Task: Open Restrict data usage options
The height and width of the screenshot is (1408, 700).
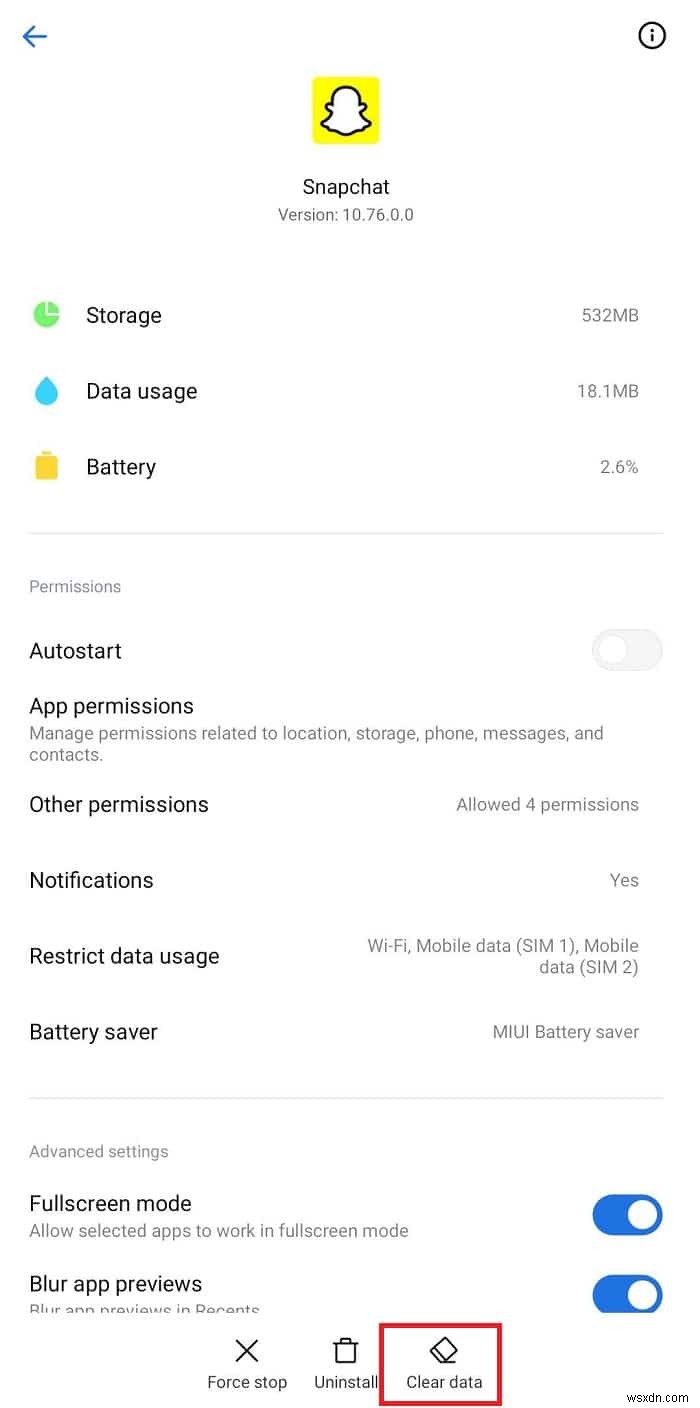Action: point(124,956)
